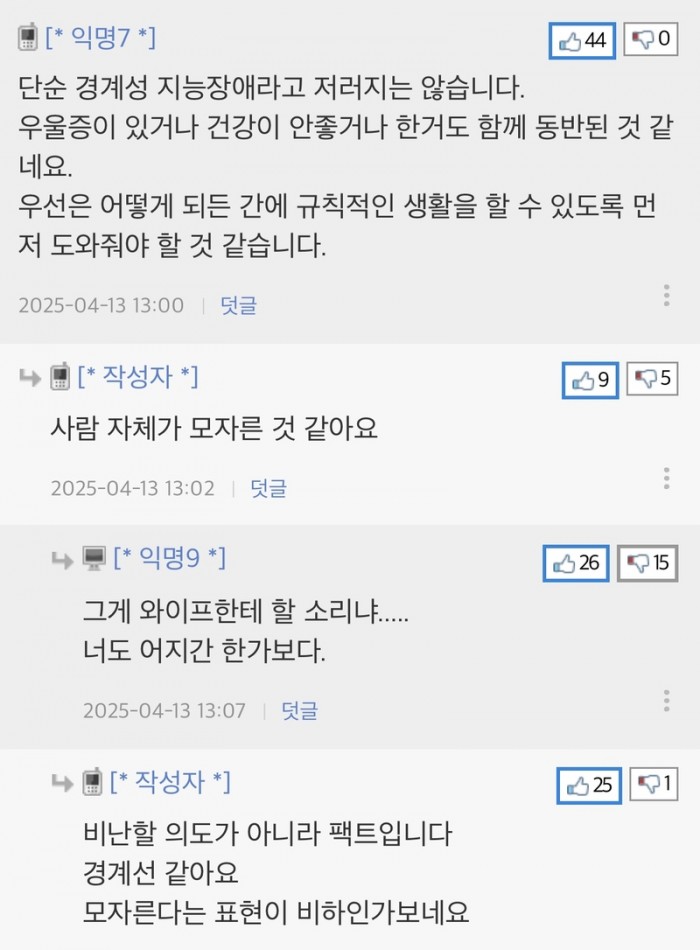Like the '비난할 의도가 아니라' reply

point(589,785)
